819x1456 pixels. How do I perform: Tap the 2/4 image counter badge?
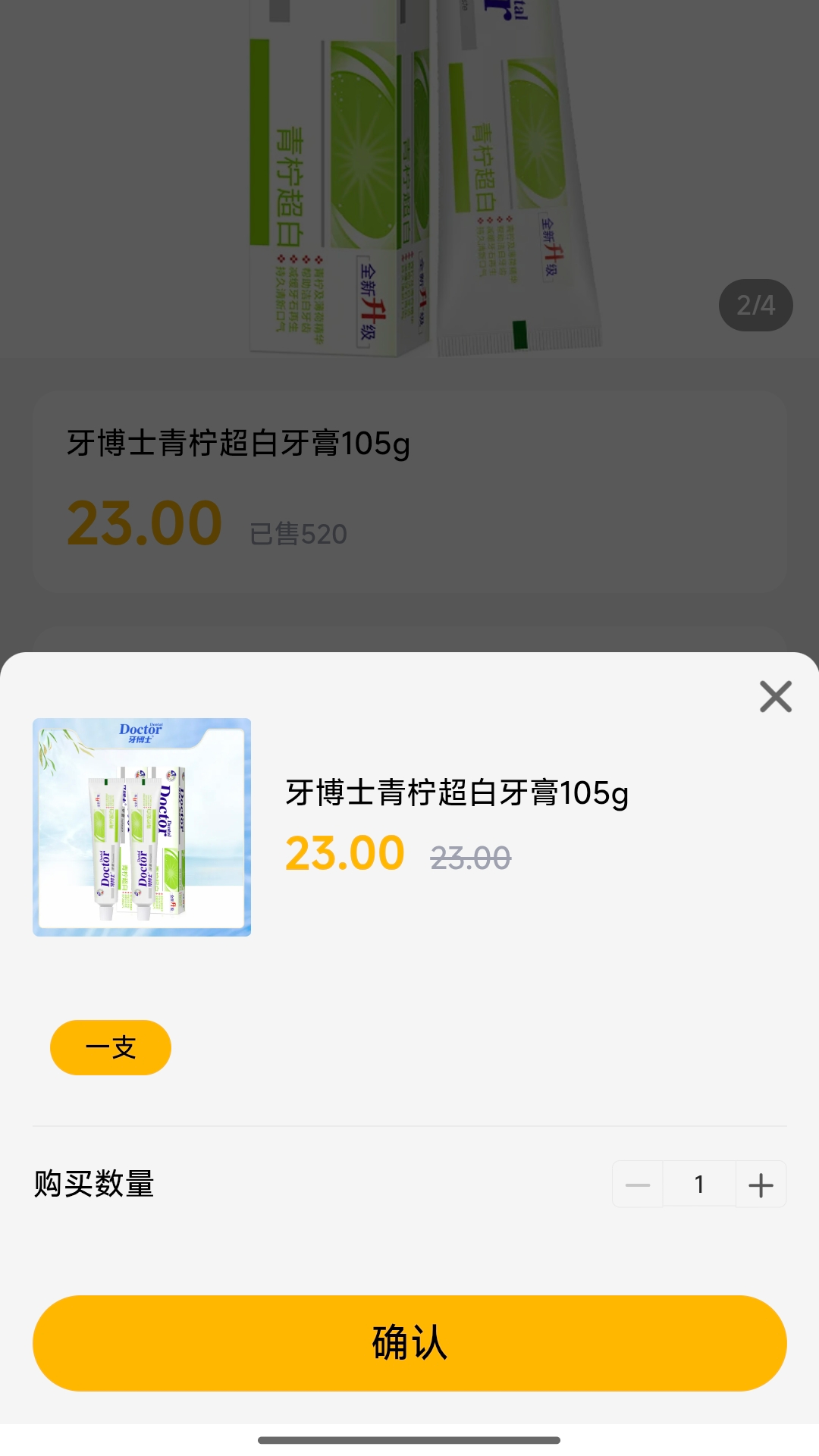coord(756,305)
